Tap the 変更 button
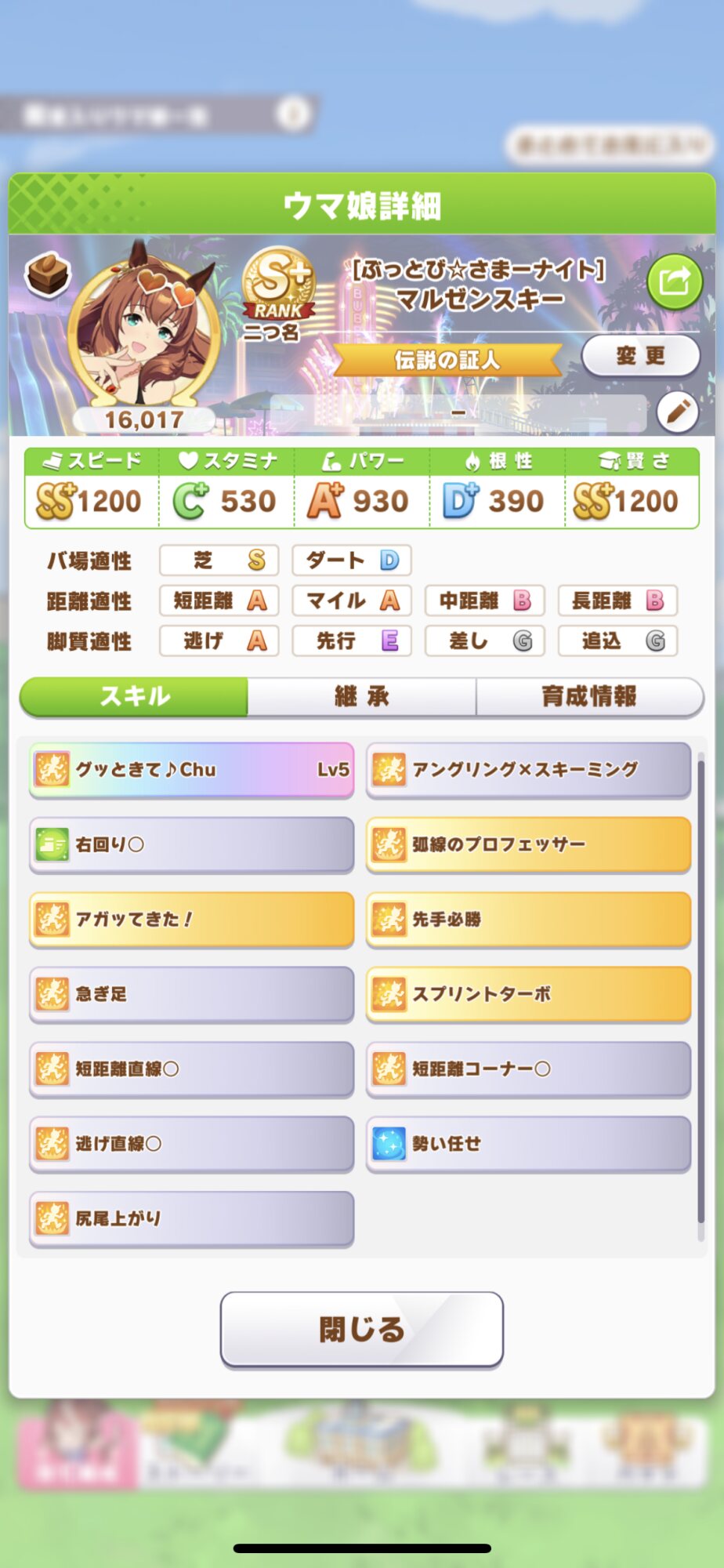 pyautogui.click(x=640, y=356)
